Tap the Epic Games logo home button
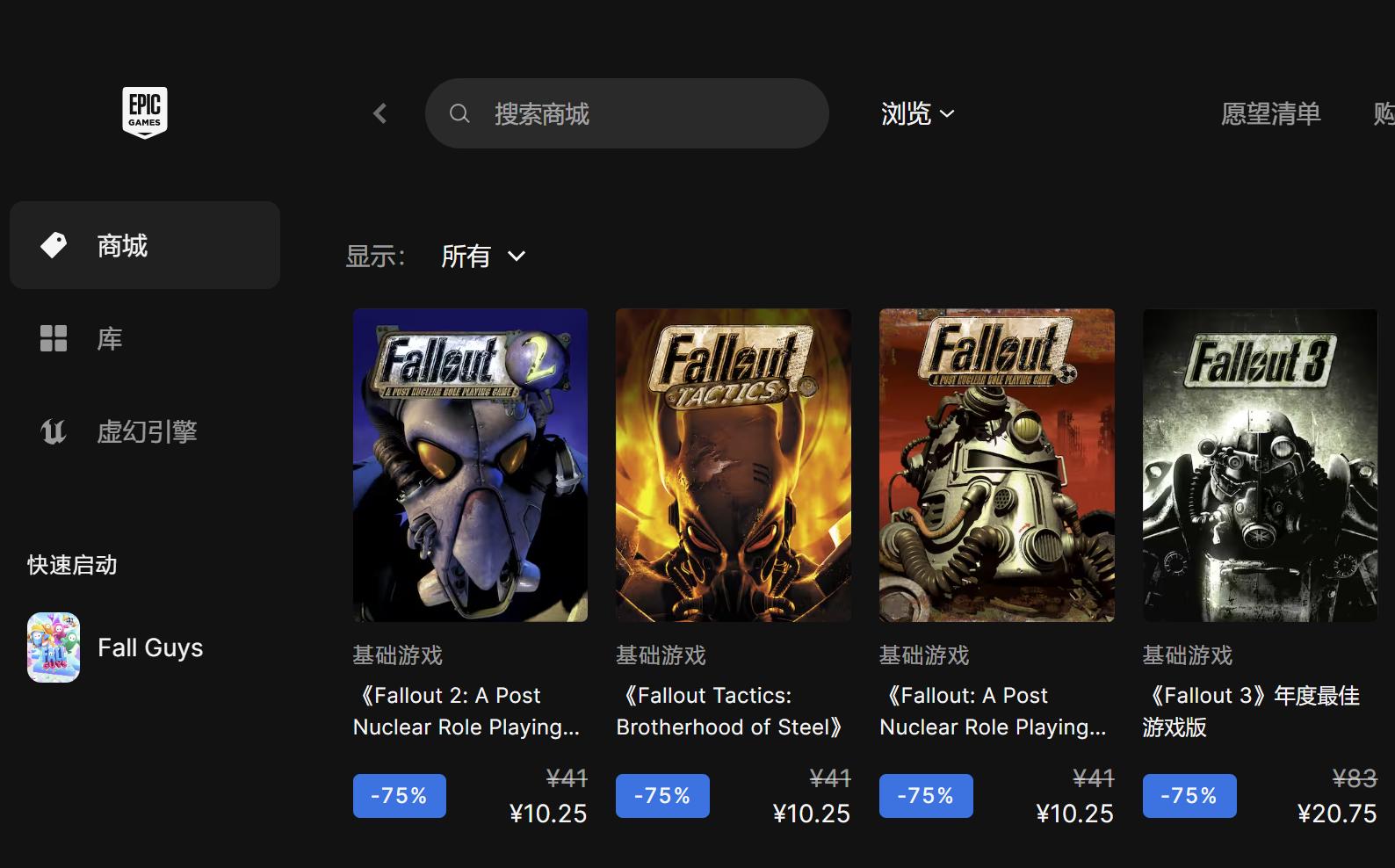Viewport: 1395px width, 868px height. tap(145, 112)
